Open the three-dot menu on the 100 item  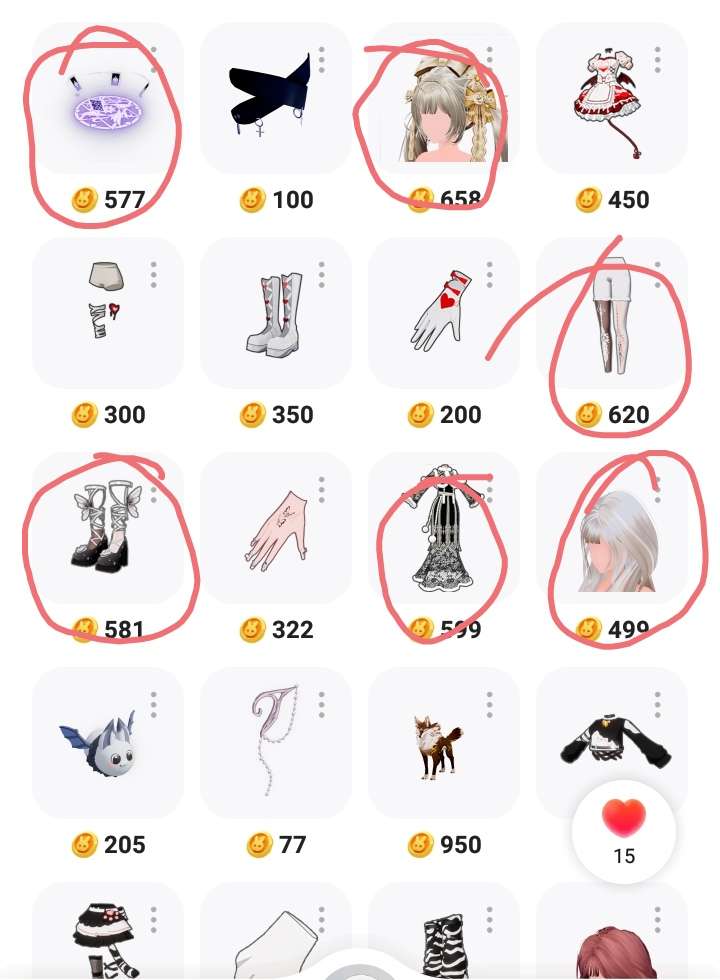tap(322, 58)
